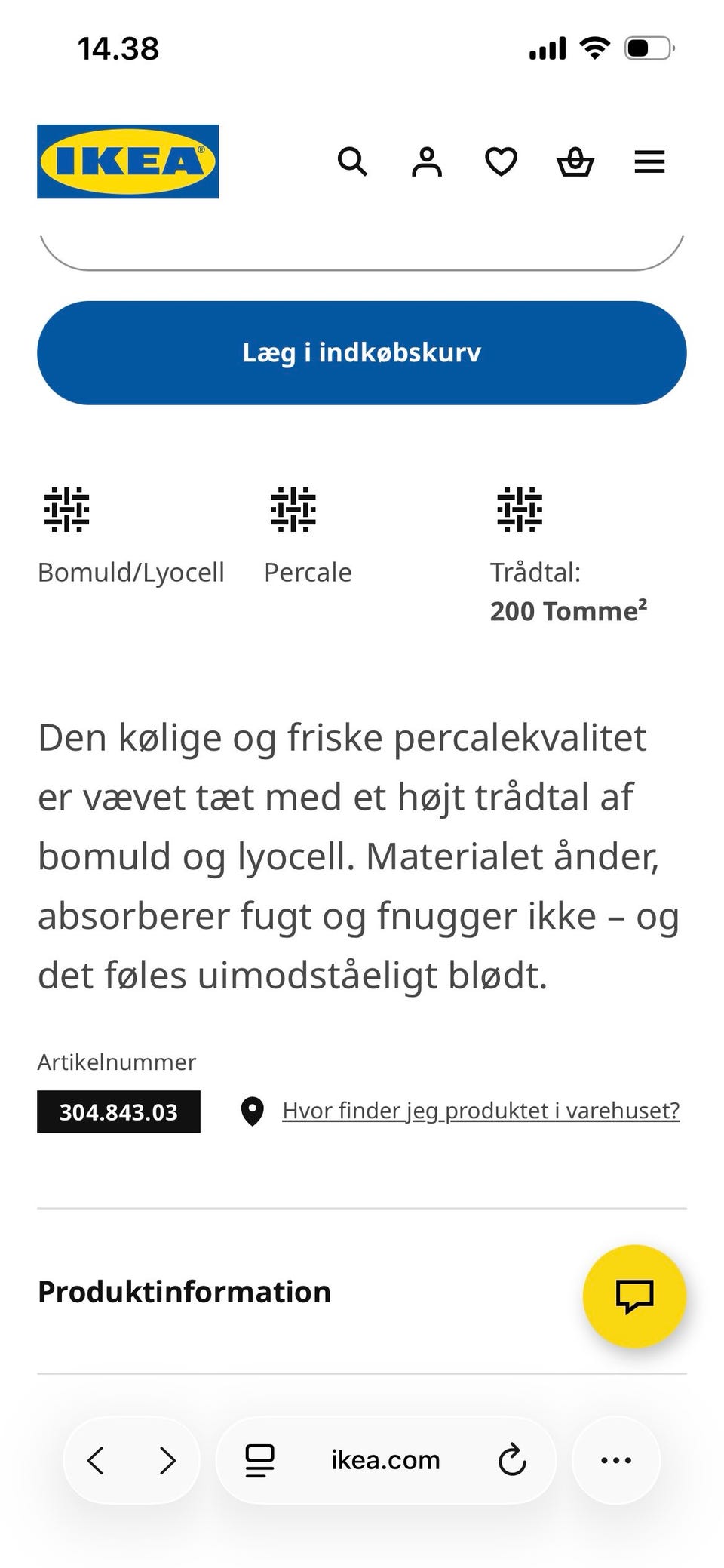This screenshot has height=1568, width=724.
Task: Open the IKEA hamburger navigation menu
Action: coord(649,161)
